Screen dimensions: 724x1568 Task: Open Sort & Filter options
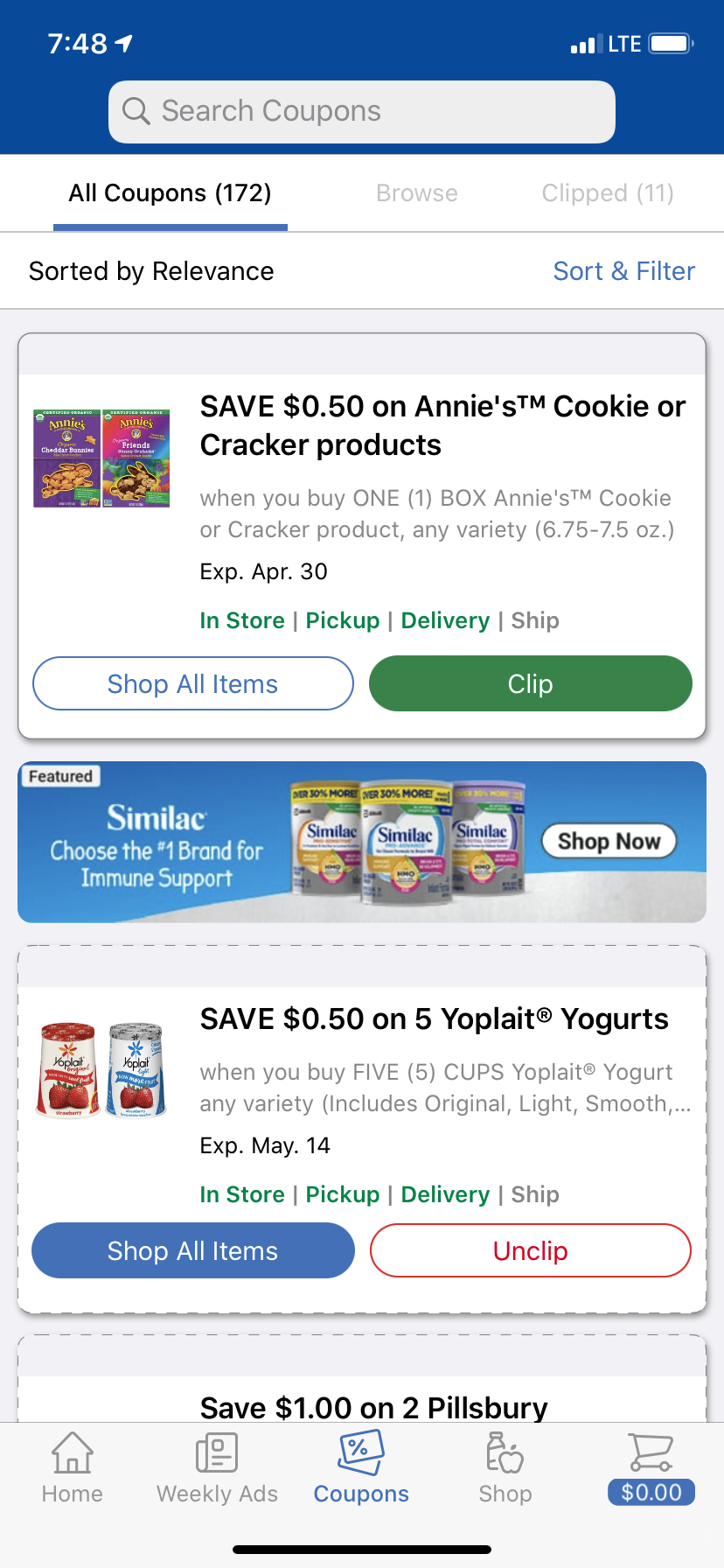tap(623, 271)
